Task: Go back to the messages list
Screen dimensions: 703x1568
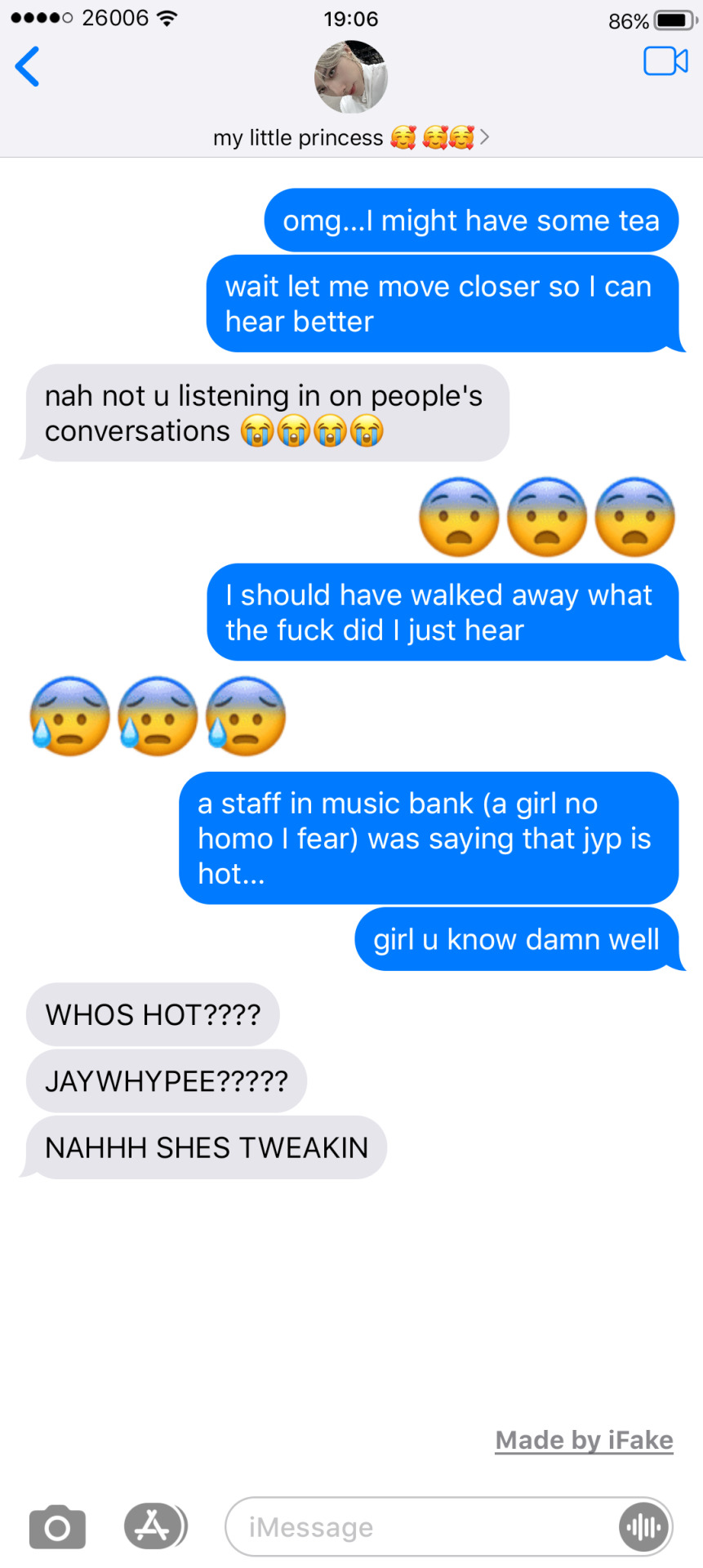Action: point(28,67)
